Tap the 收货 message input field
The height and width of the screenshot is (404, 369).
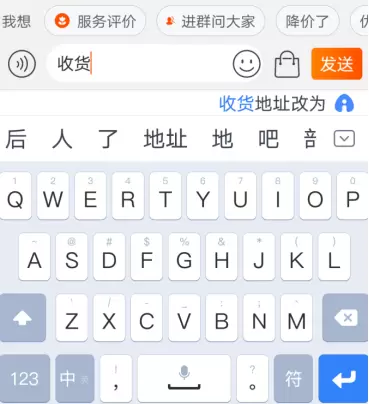[140, 64]
